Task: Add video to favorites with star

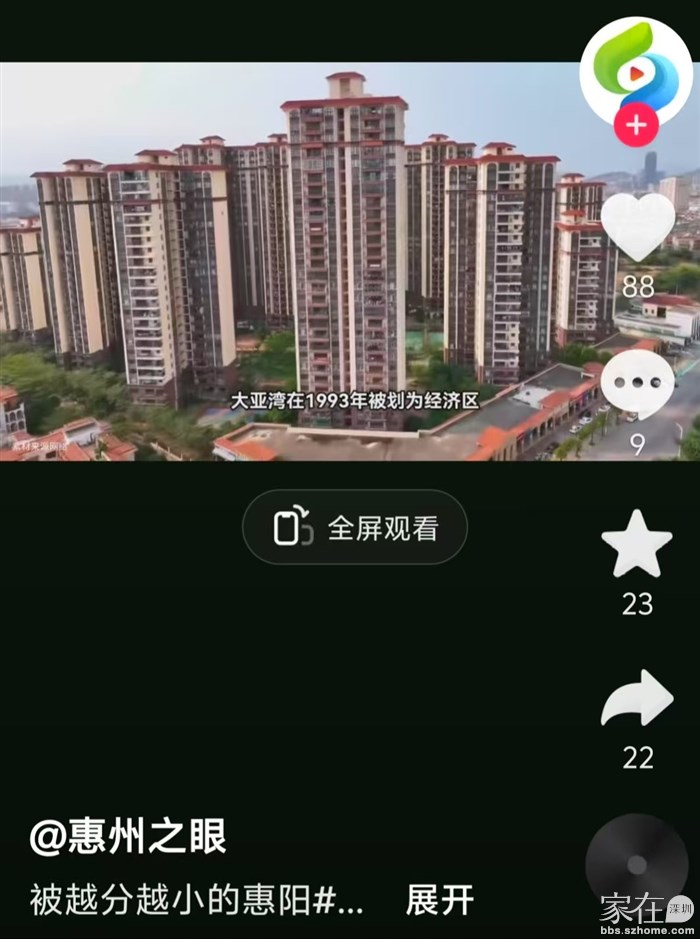Action: coord(637,545)
